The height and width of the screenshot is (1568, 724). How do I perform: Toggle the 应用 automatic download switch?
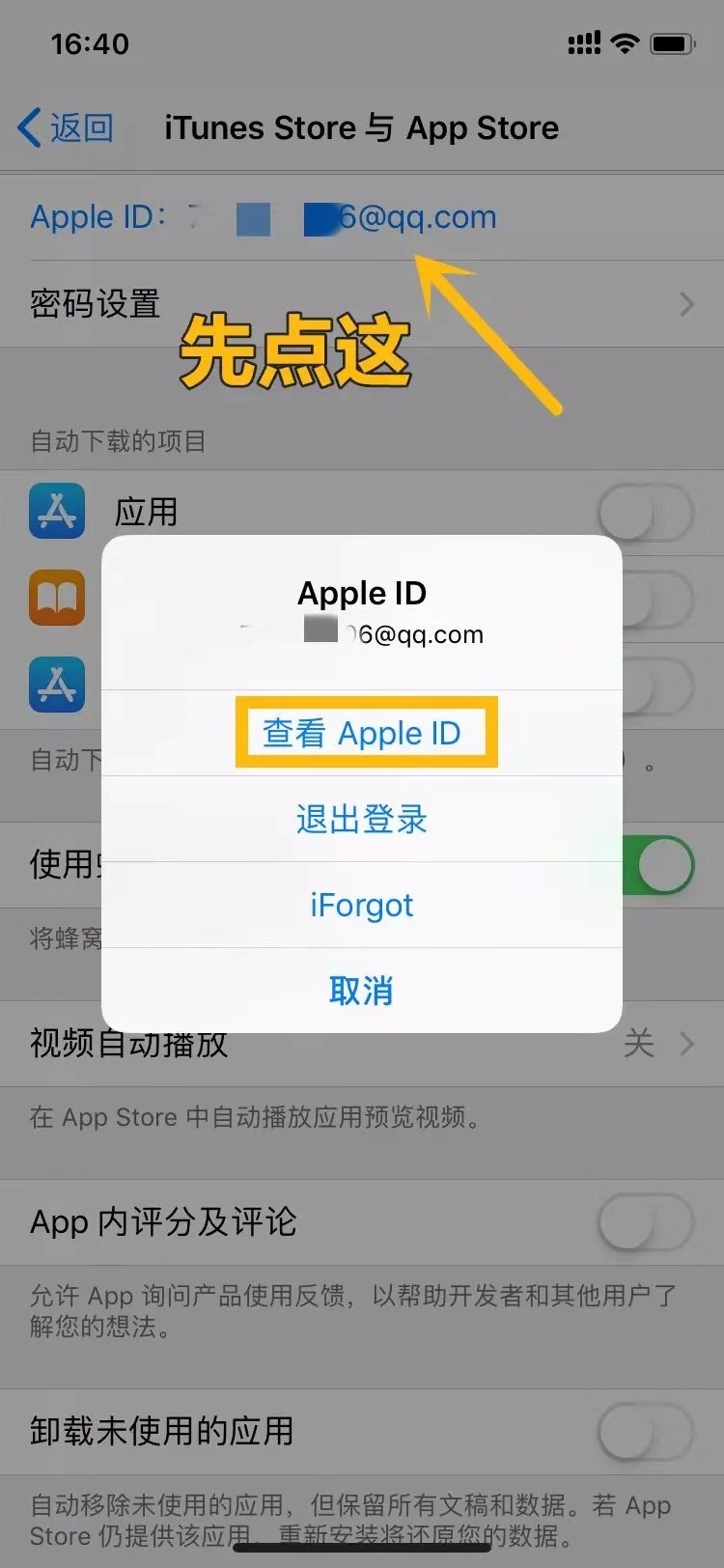[x=645, y=513]
